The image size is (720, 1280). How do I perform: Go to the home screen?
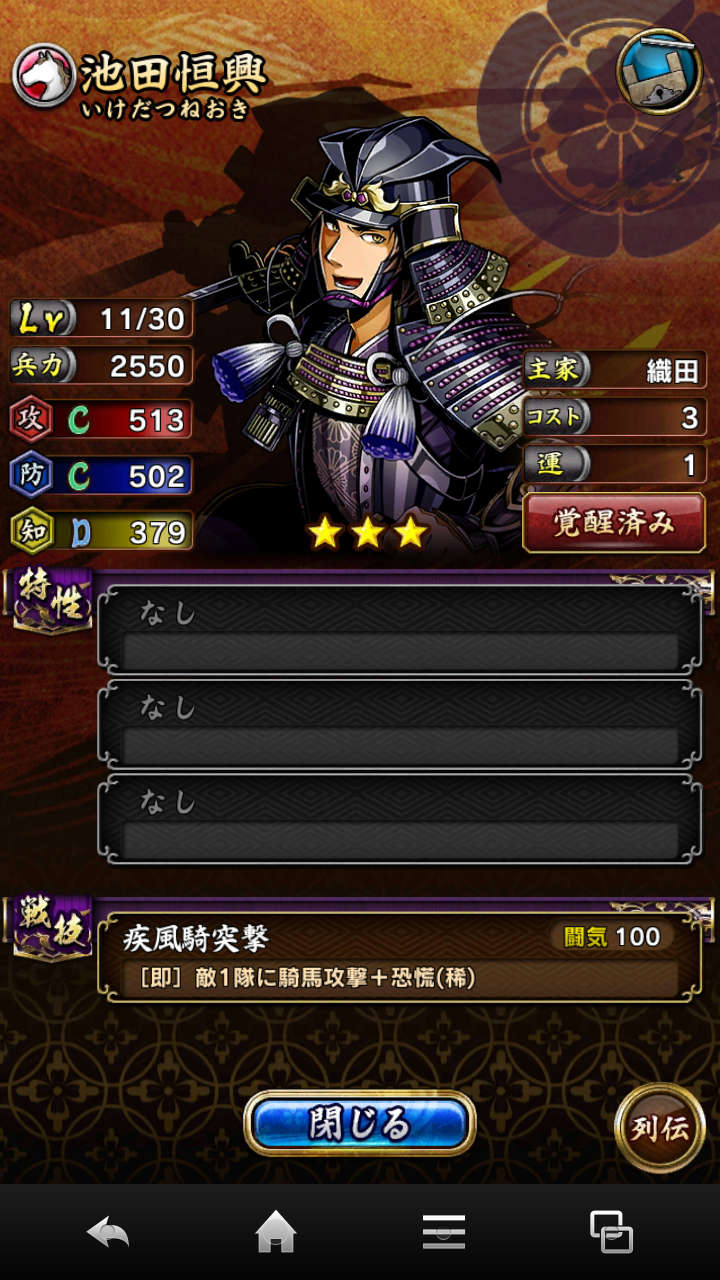click(276, 1232)
